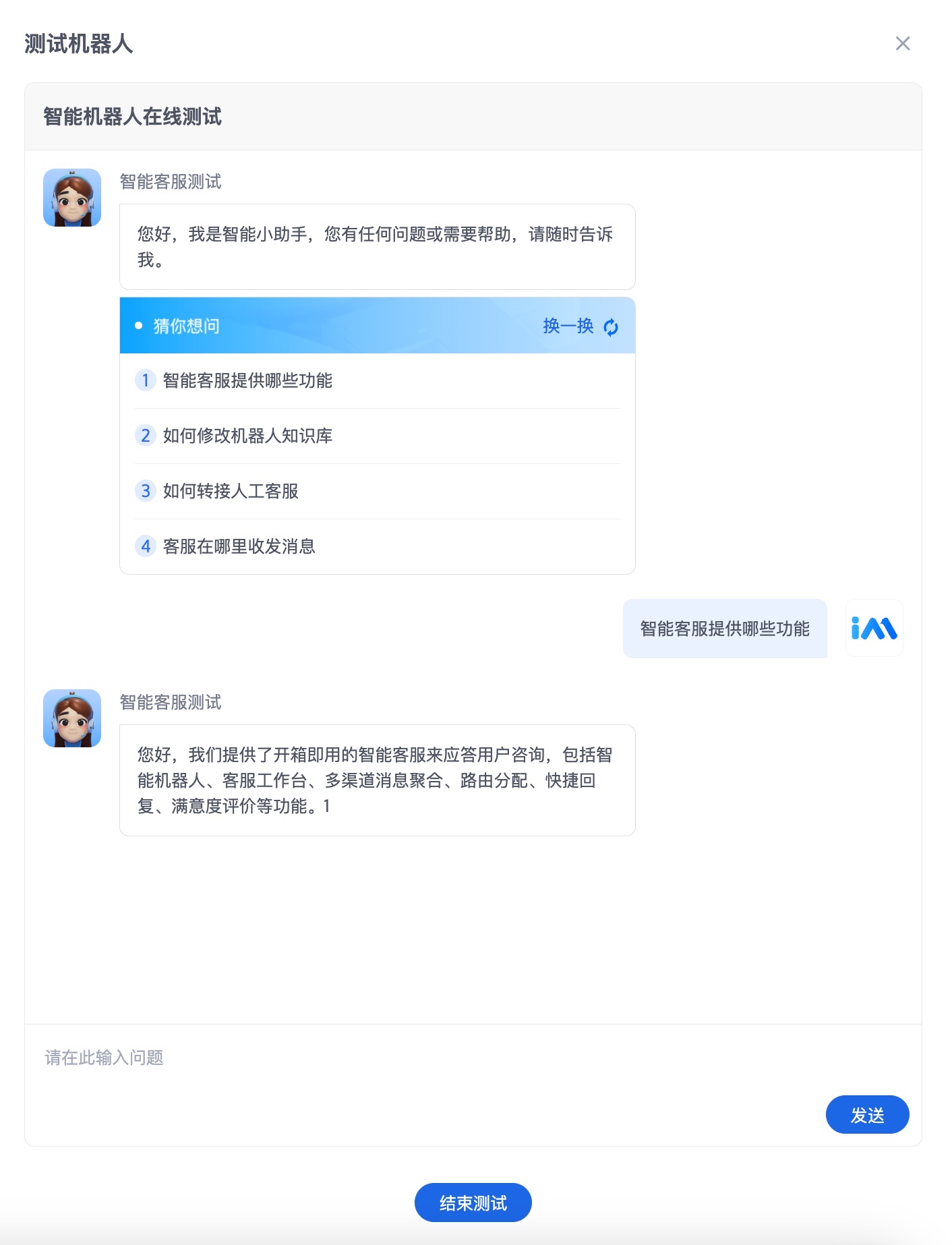Select question 智能客服提供哪些功能 in suggestion list
Screen dimensions: 952x1245
click(247, 380)
